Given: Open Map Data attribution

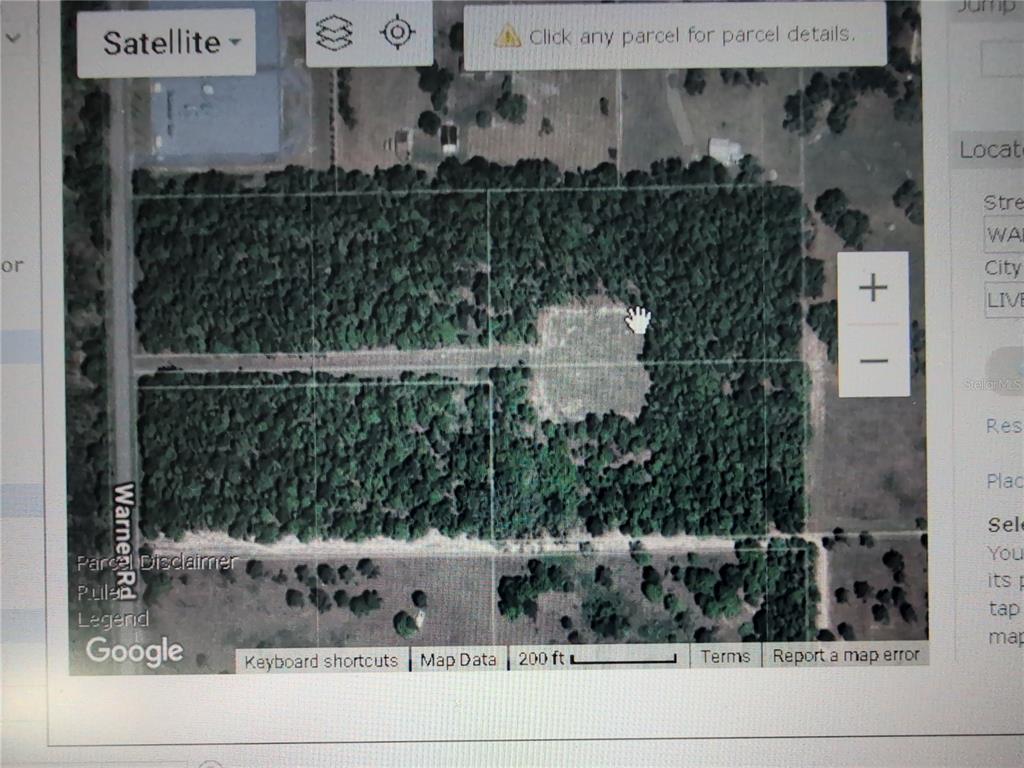Looking at the screenshot, I should (458, 660).
